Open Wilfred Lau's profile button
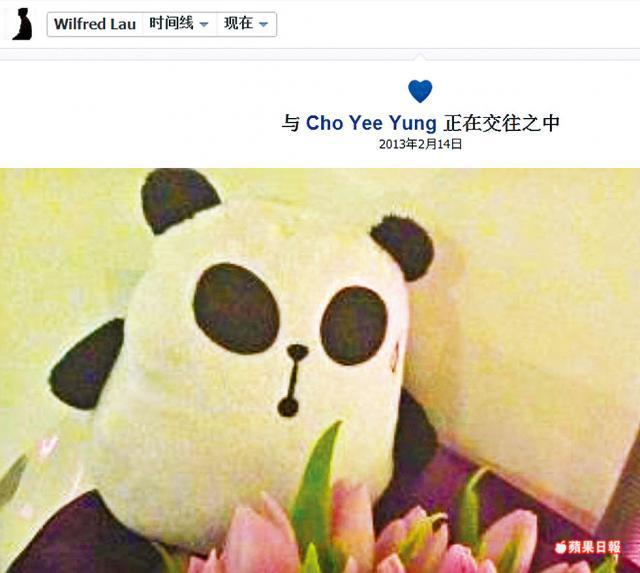 point(94,24)
